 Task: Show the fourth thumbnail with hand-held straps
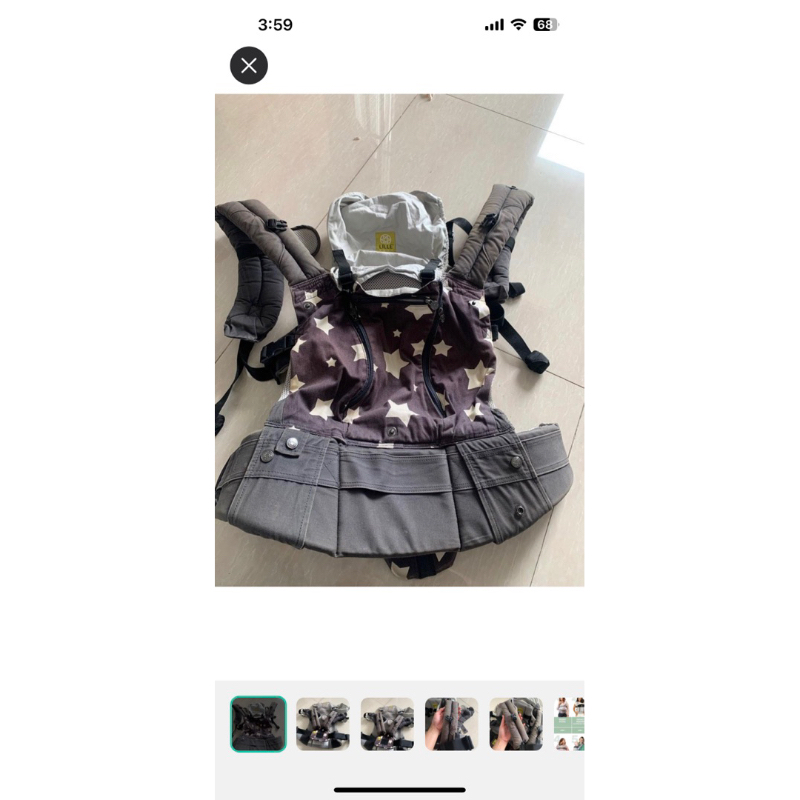click(451, 724)
